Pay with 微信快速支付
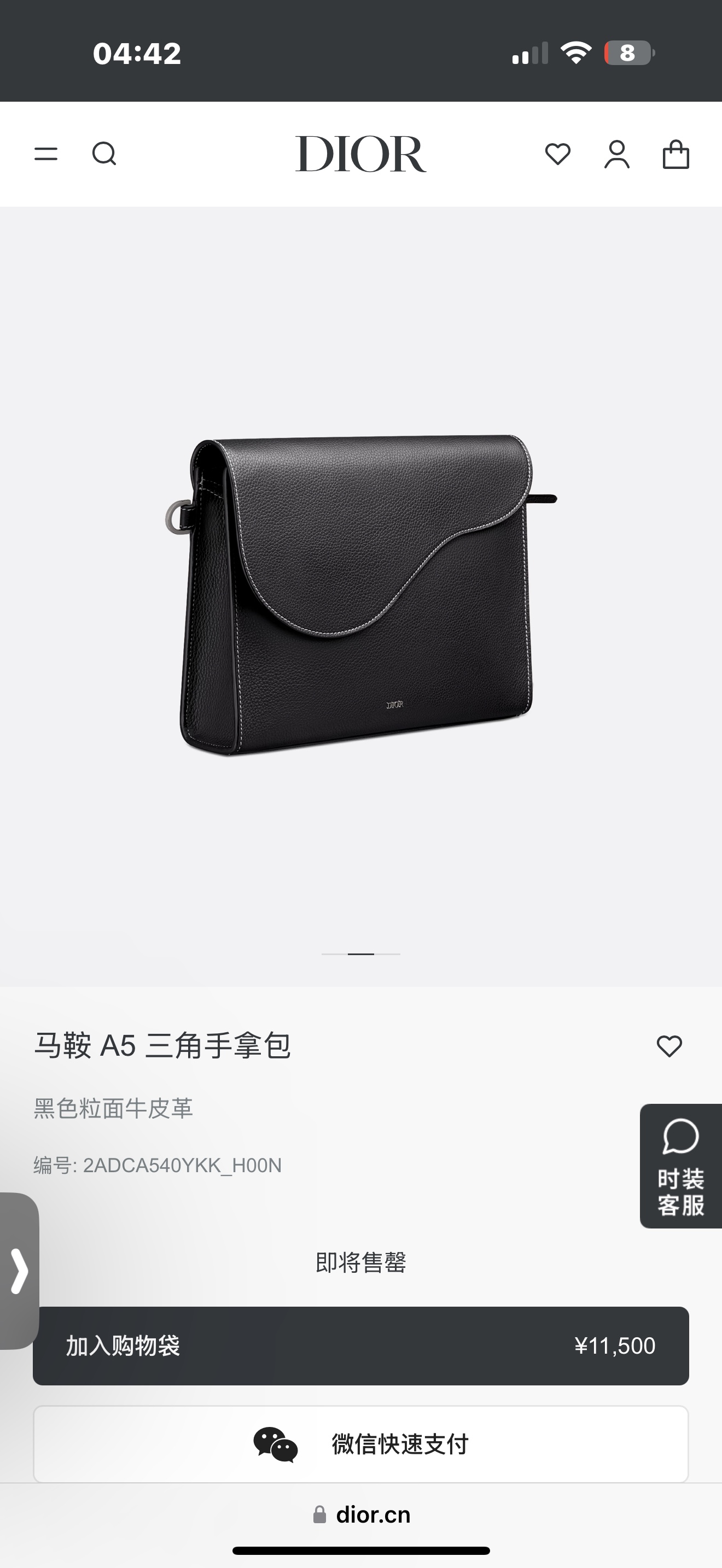Viewport: 722px width, 1568px height. click(360, 1444)
